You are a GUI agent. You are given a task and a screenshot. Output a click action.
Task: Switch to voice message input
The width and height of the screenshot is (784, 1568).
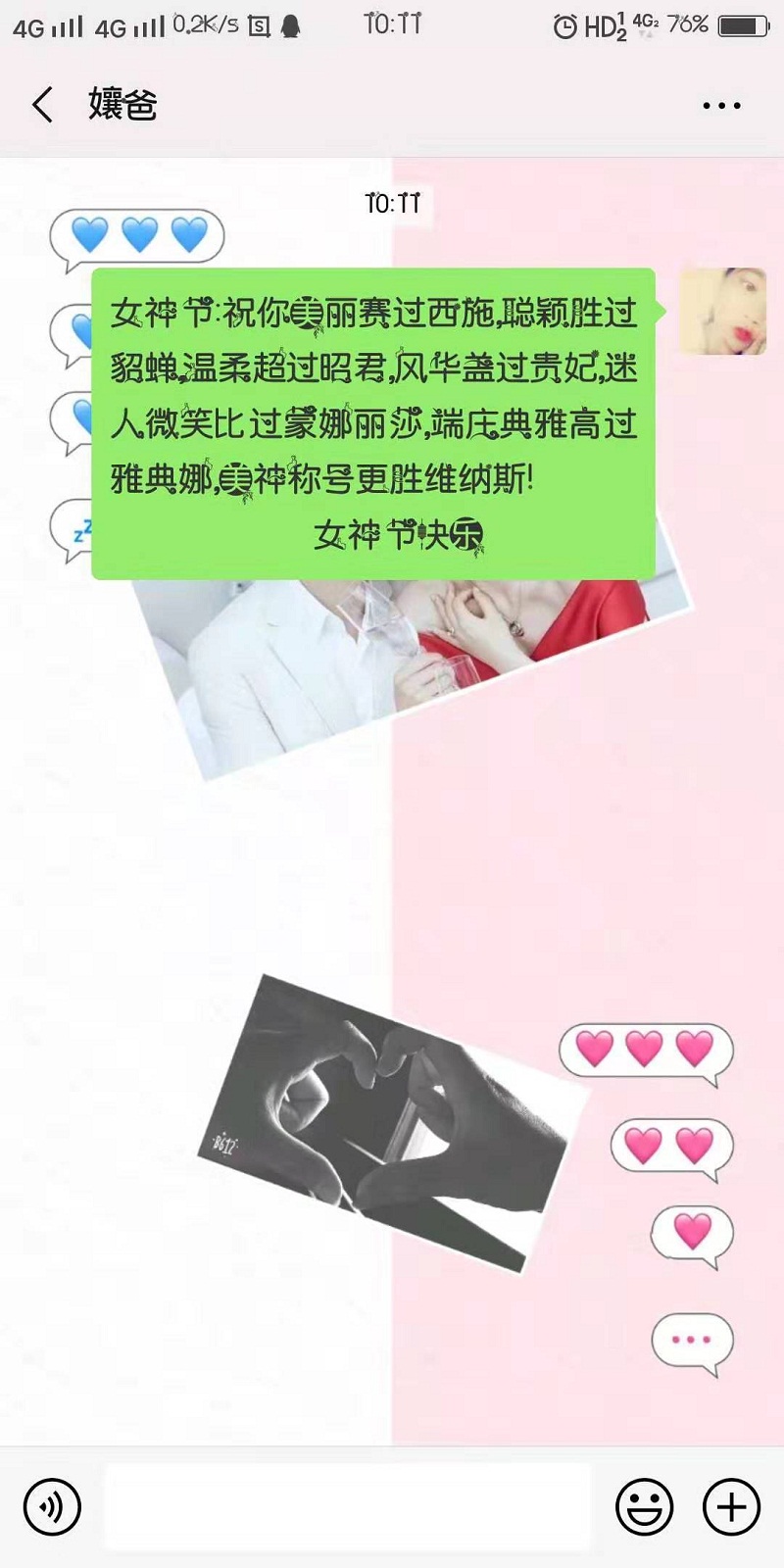click(52, 1506)
